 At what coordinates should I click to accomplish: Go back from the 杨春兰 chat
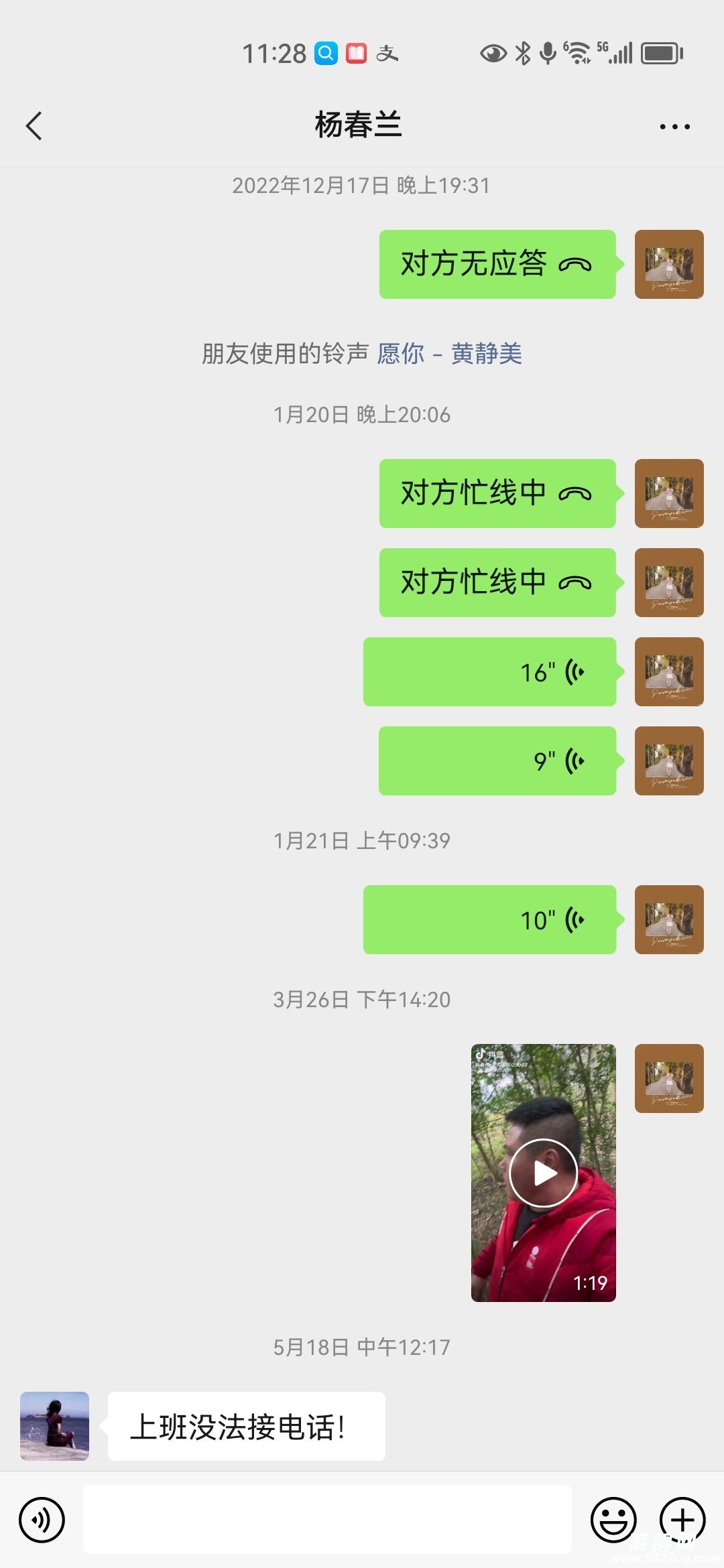click(x=34, y=126)
